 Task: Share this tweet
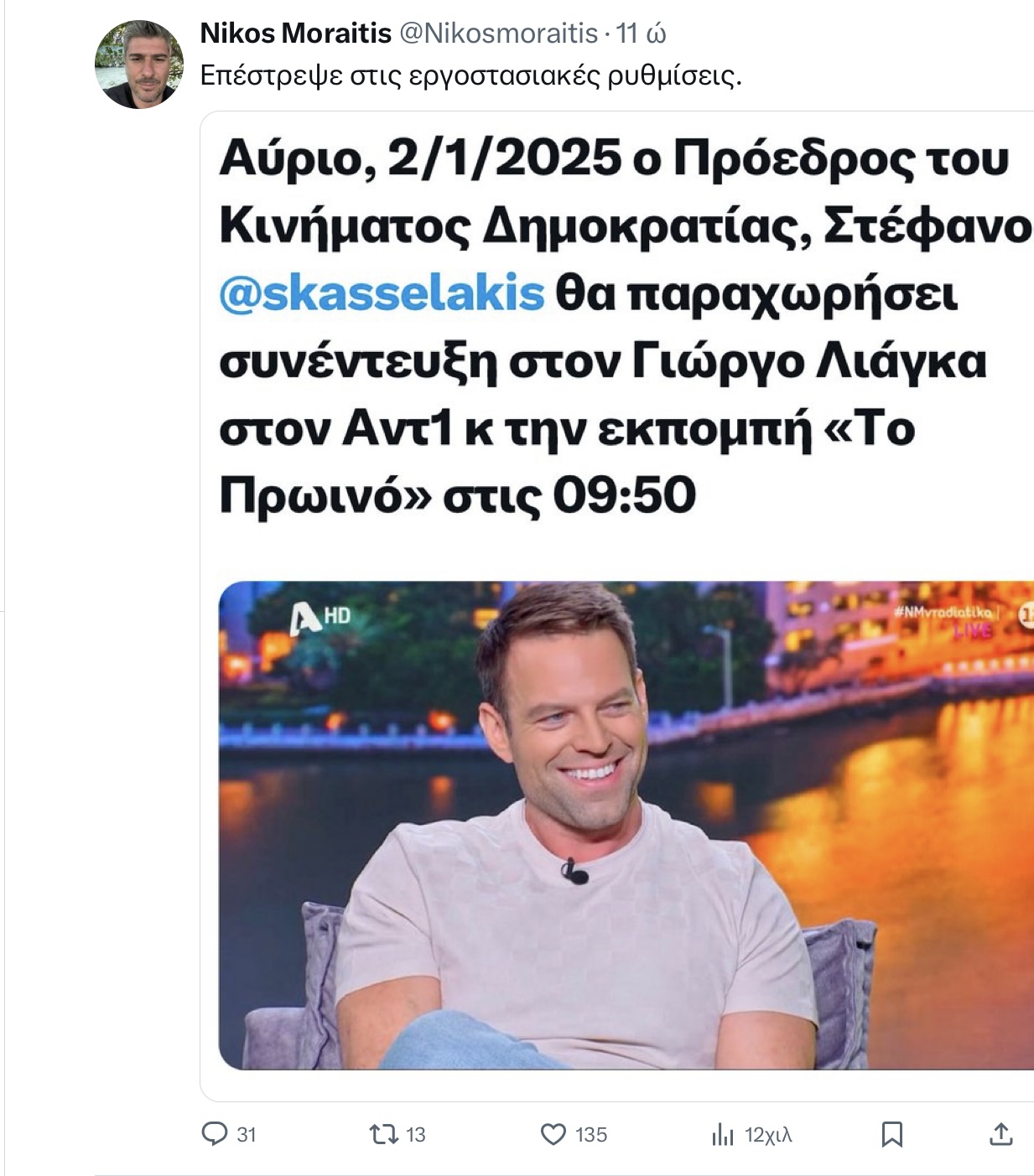(x=1000, y=1134)
